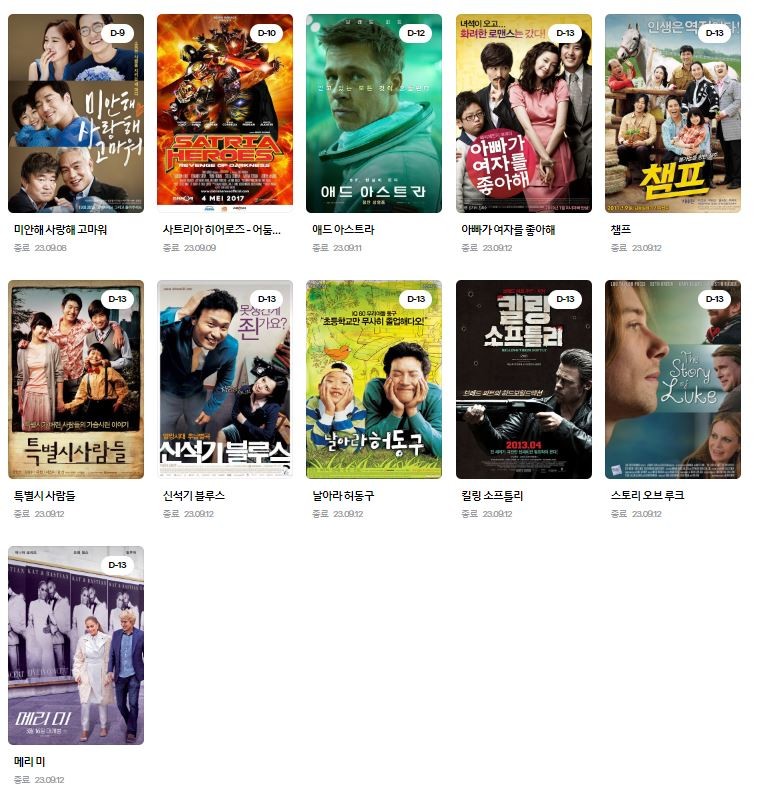Screen dimensions: 759x811
Task: Open 날아라 허동구 movie details
Action: 374,380
